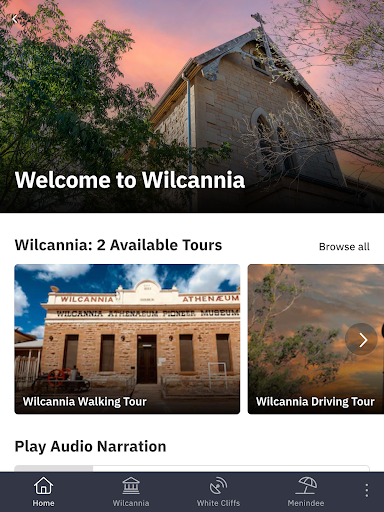Open the Wilcannia Driving Tour card
Screen dimensions: 384x512
pyautogui.click(x=316, y=339)
